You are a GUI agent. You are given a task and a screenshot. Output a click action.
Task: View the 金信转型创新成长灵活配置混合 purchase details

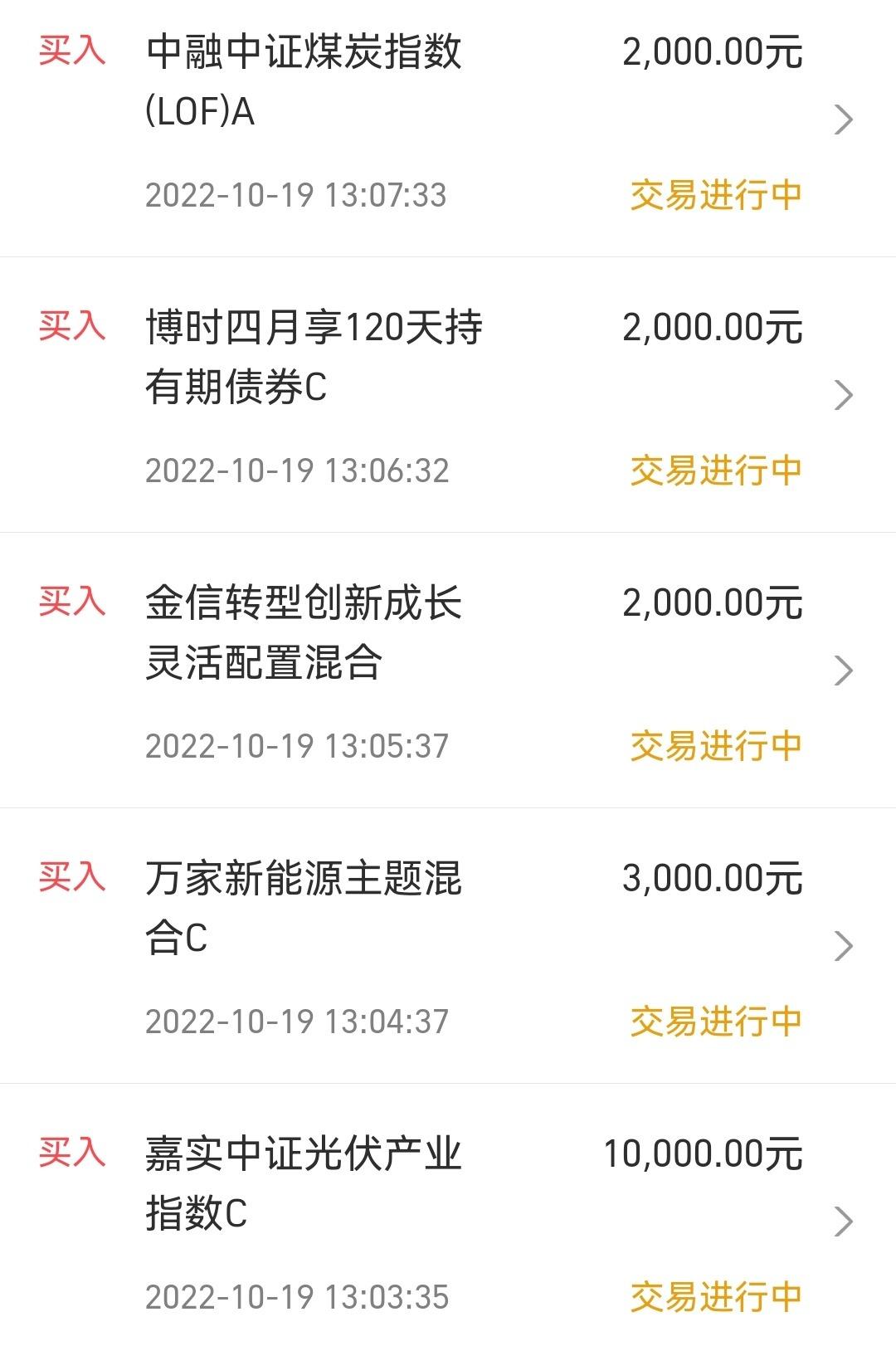point(448,671)
